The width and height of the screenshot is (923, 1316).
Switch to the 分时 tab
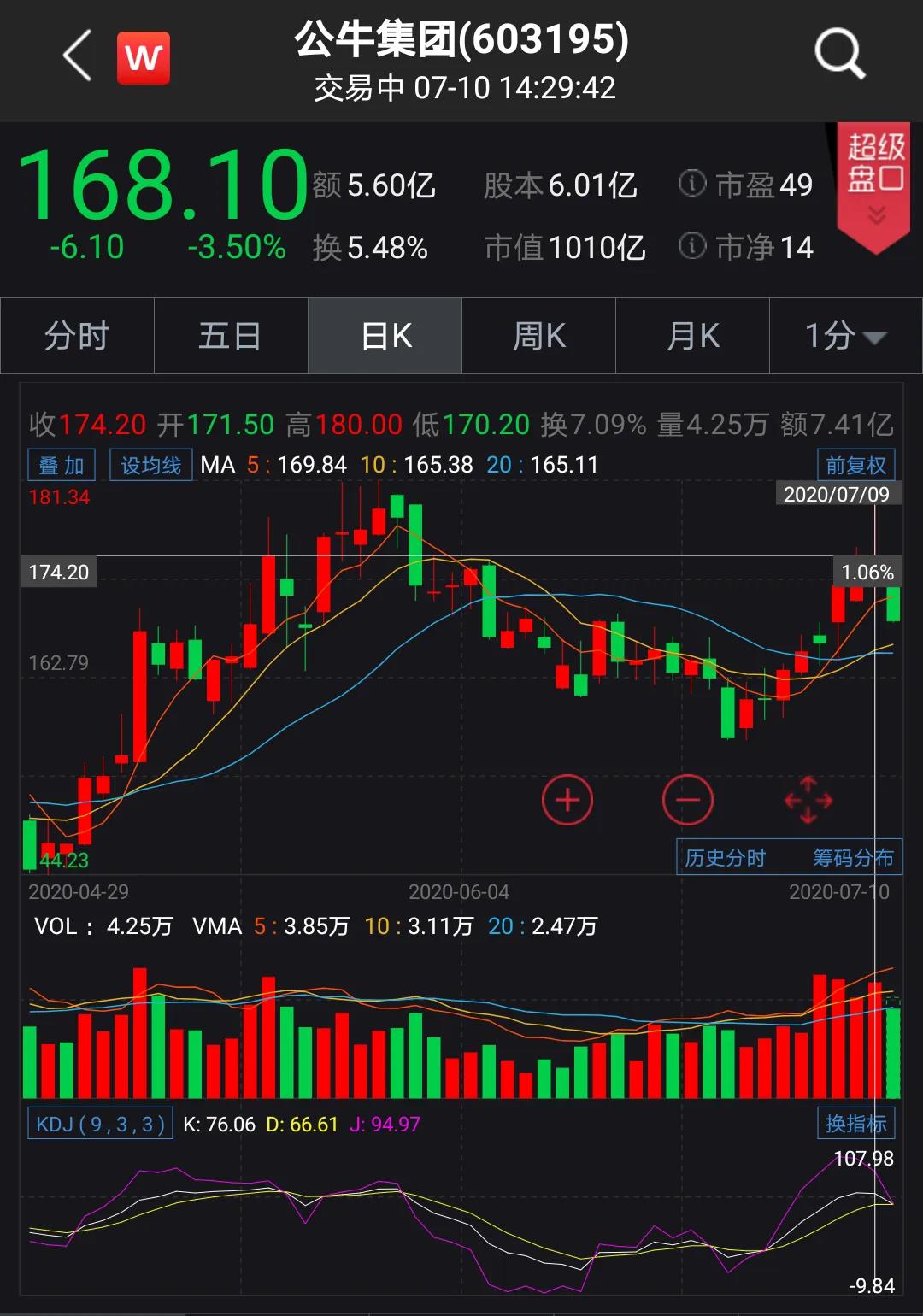[77, 336]
